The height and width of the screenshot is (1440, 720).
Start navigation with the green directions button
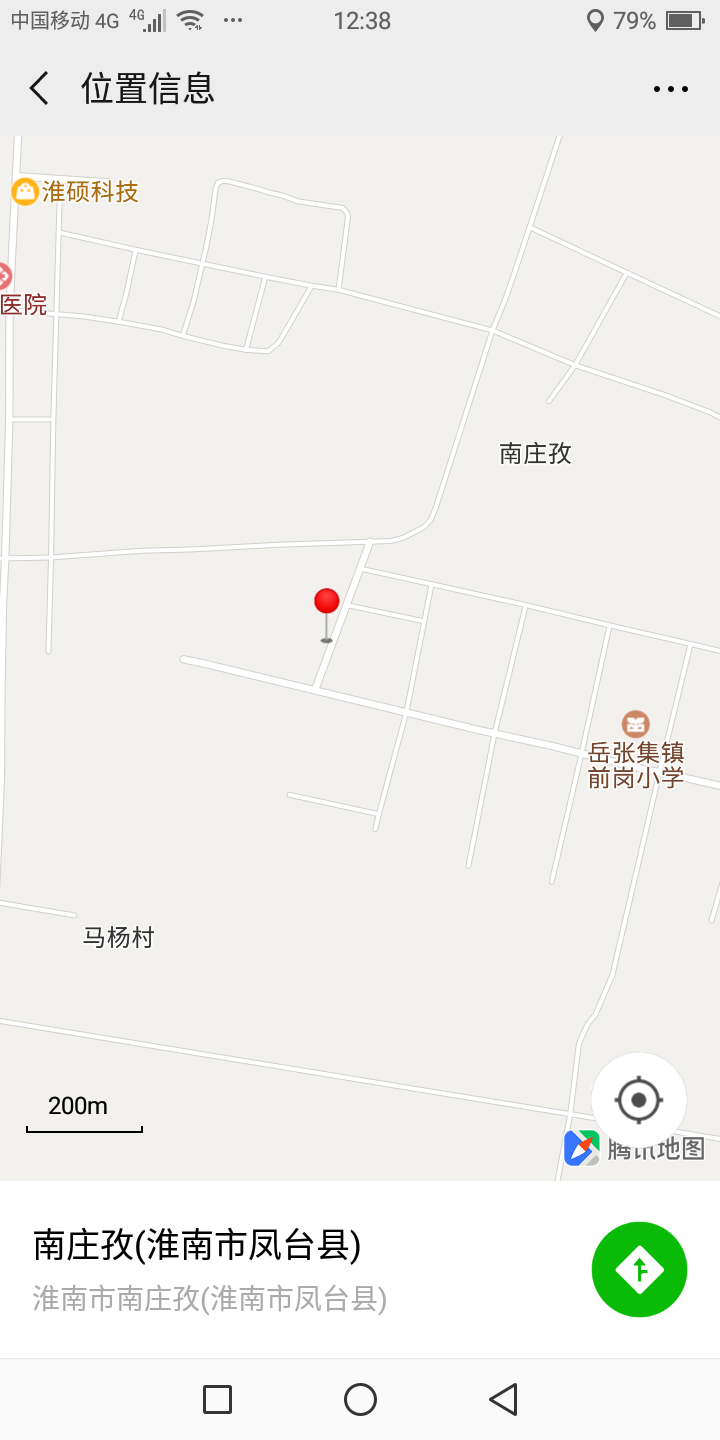pos(639,1269)
